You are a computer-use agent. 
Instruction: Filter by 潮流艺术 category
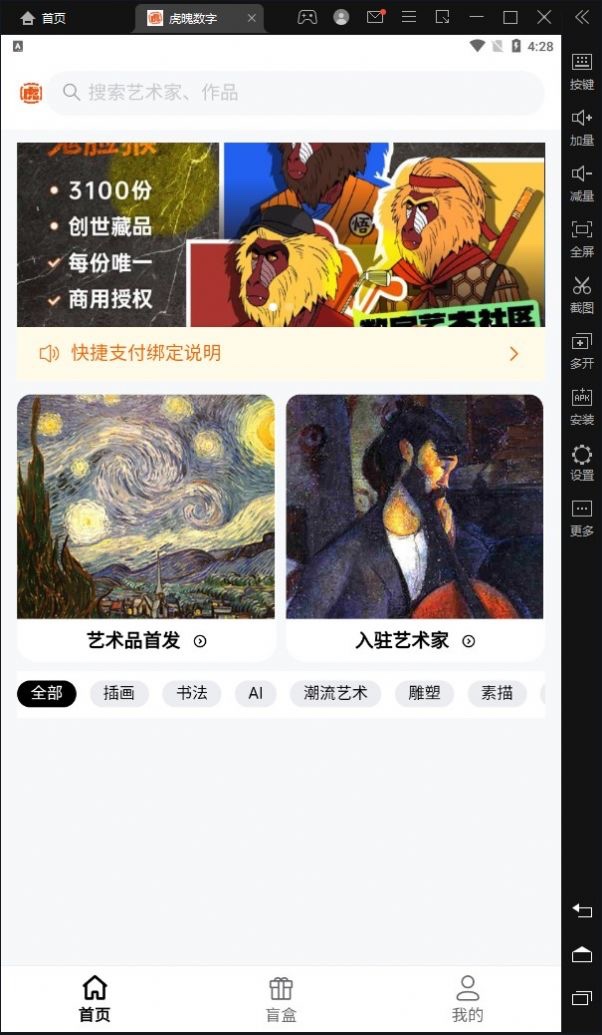click(x=336, y=693)
